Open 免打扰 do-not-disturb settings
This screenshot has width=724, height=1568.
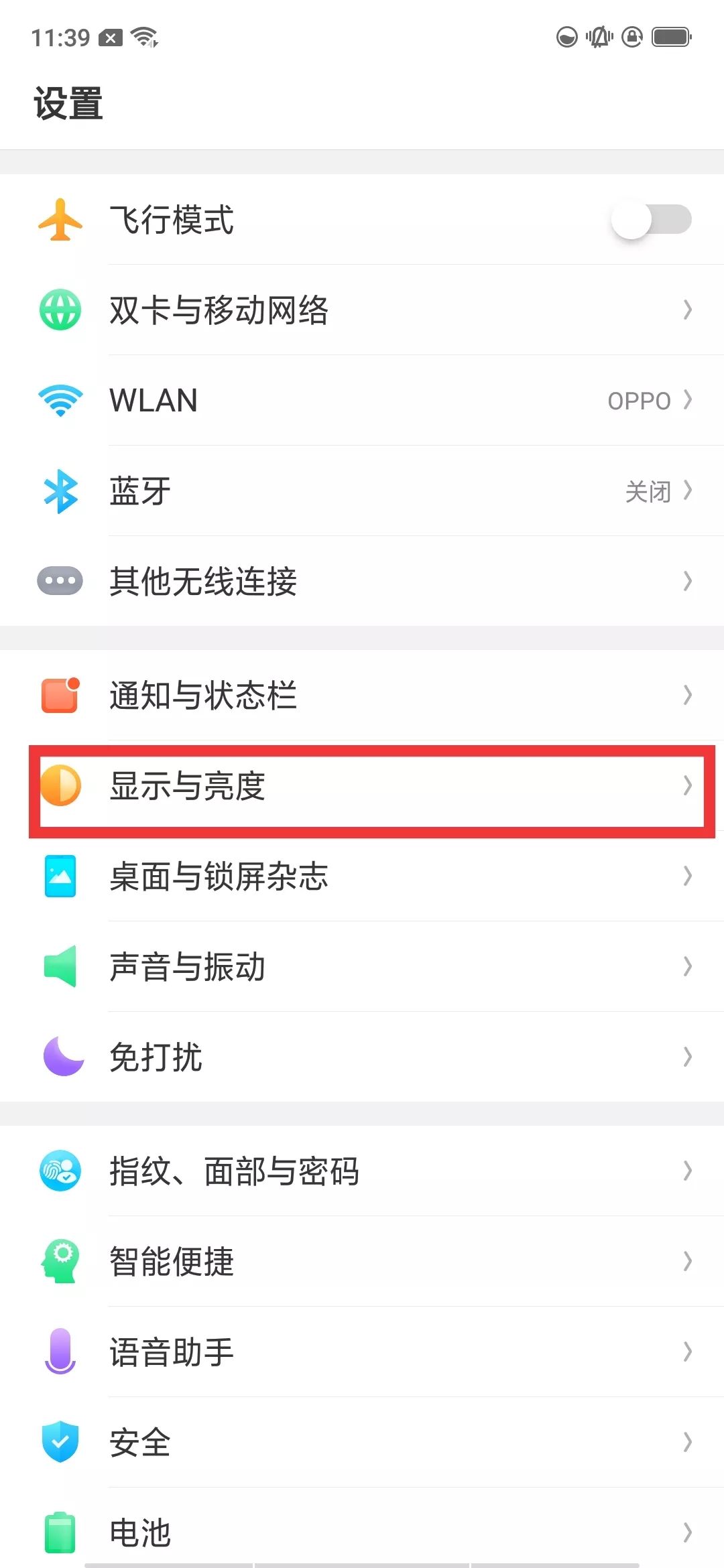(x=362, y=1057)
